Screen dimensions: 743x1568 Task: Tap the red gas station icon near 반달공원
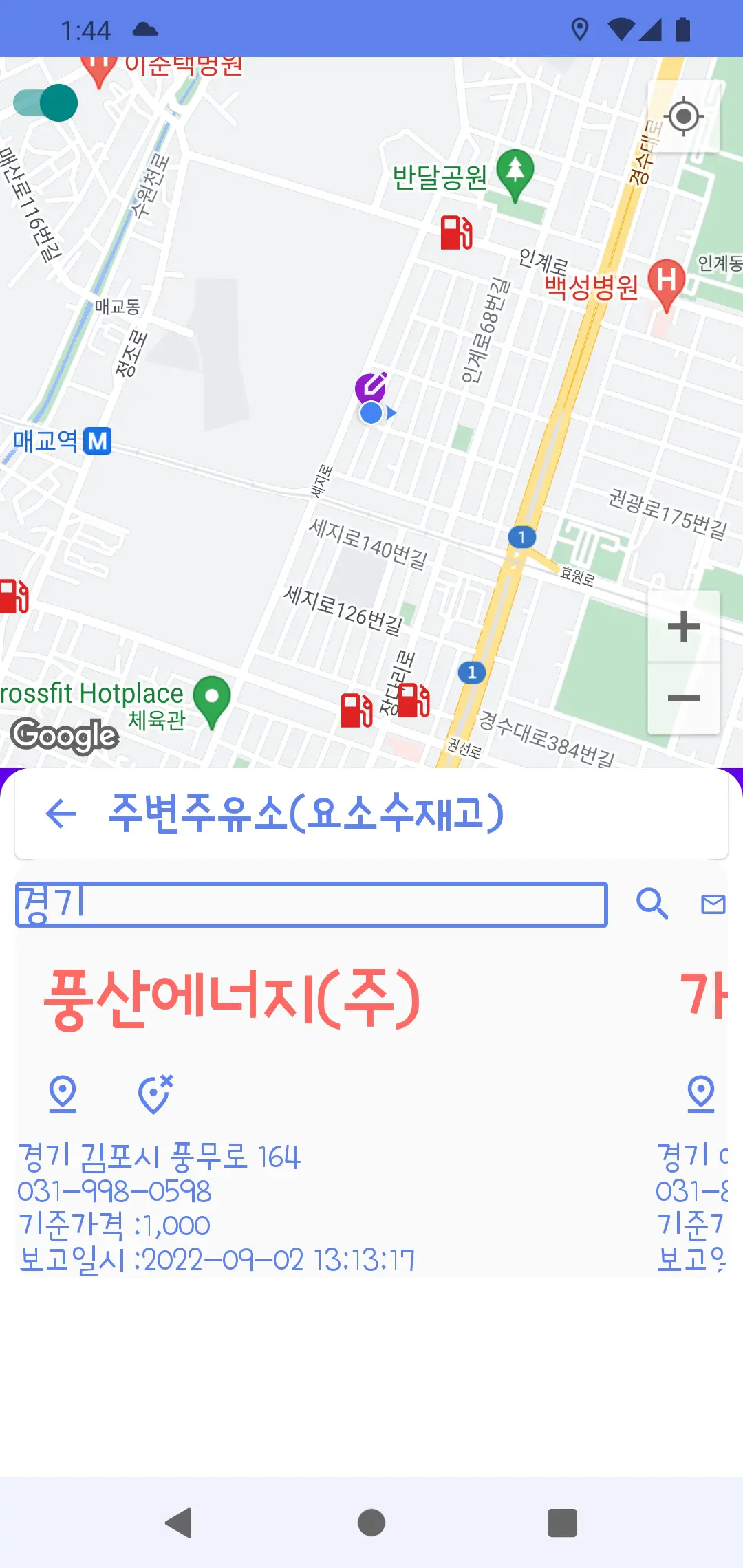point(456,232)
